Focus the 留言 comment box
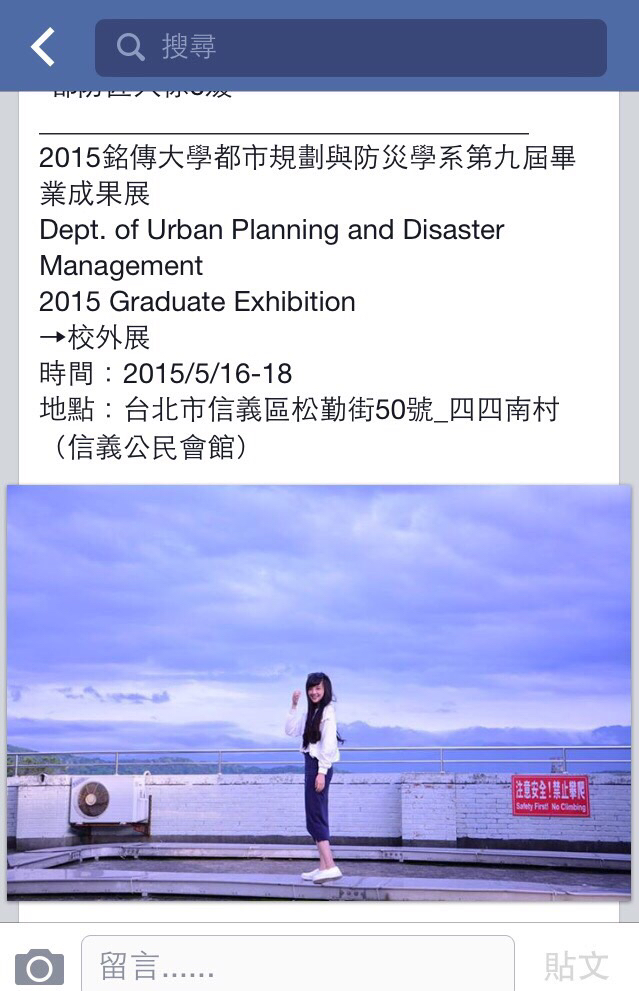This screenshot has height=991, width=639. click(297, 966)
